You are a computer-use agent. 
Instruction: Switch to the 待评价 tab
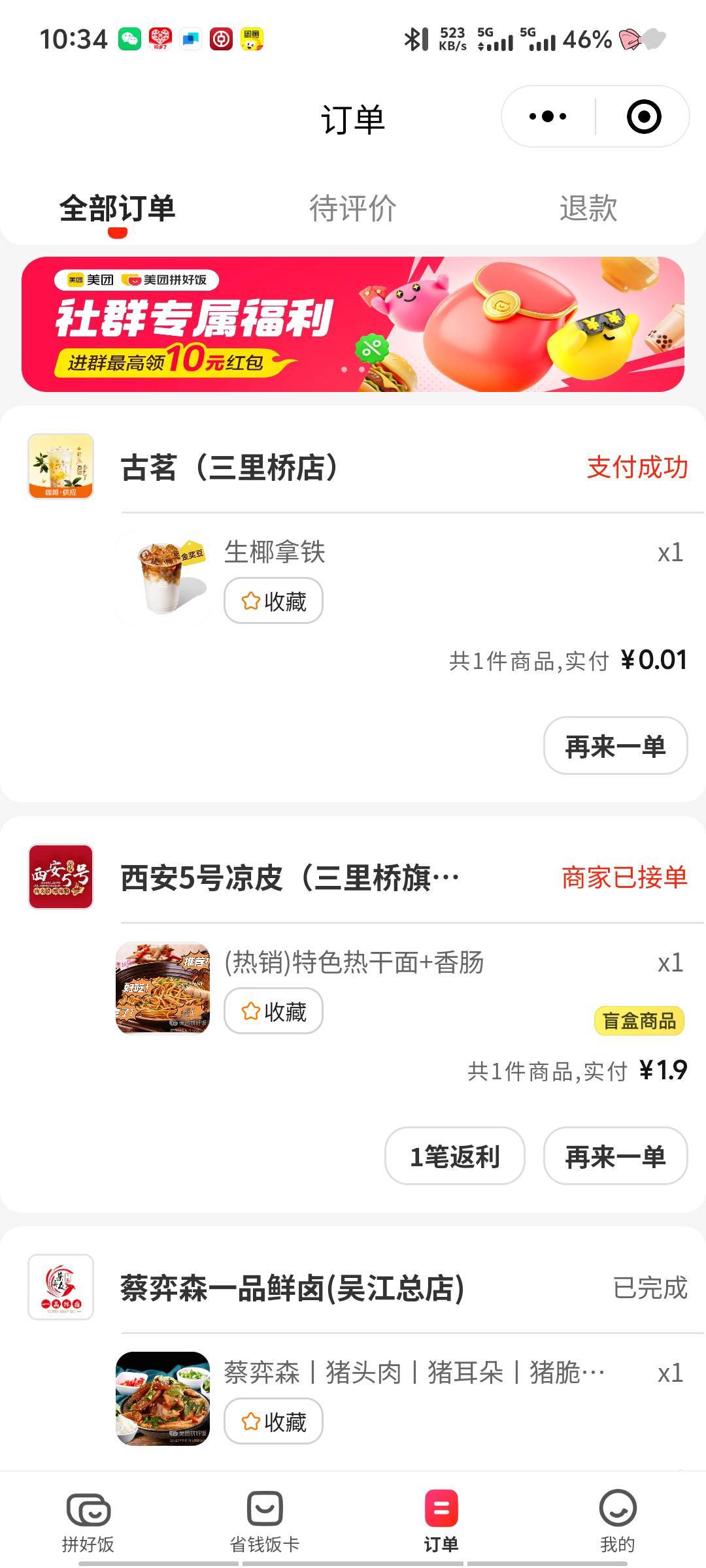pos(352,208)
